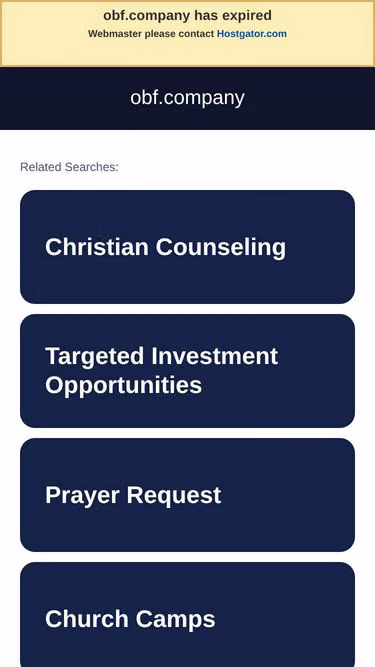
Task: Open the Christian Counseling related search
Action: pyautogui.click(x=188, y=247)
